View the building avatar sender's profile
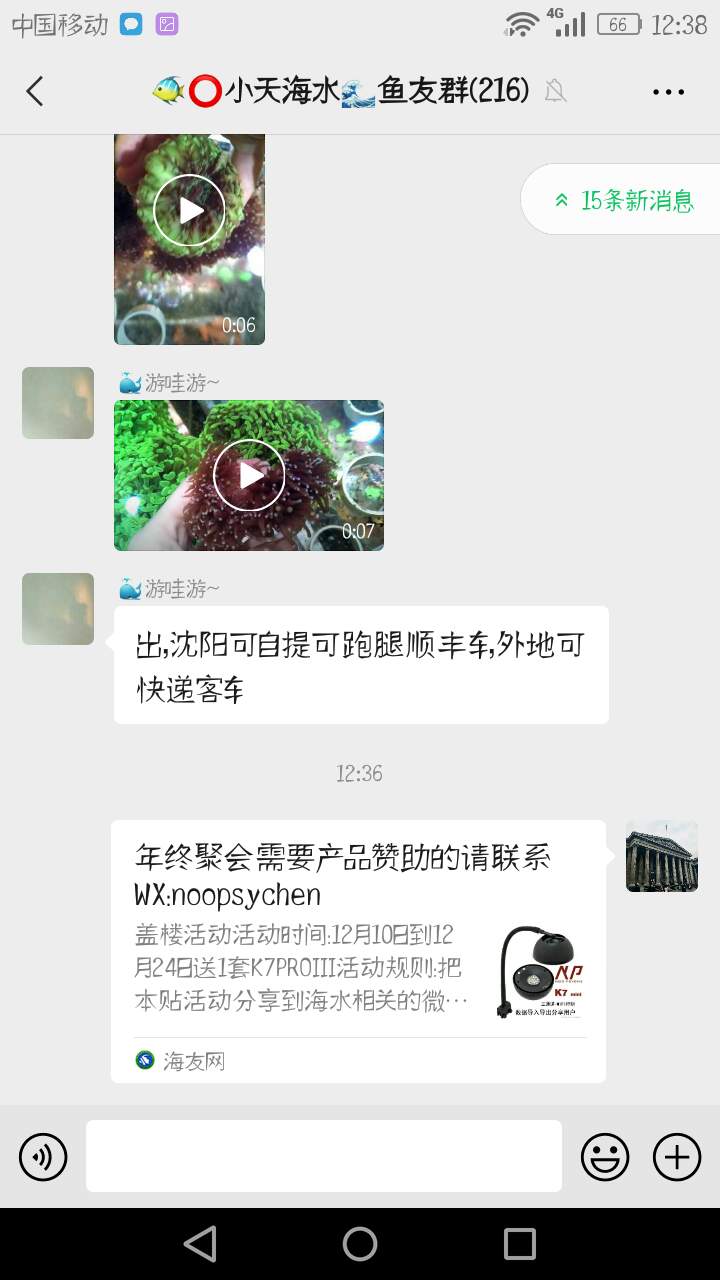 coord(662,856)
